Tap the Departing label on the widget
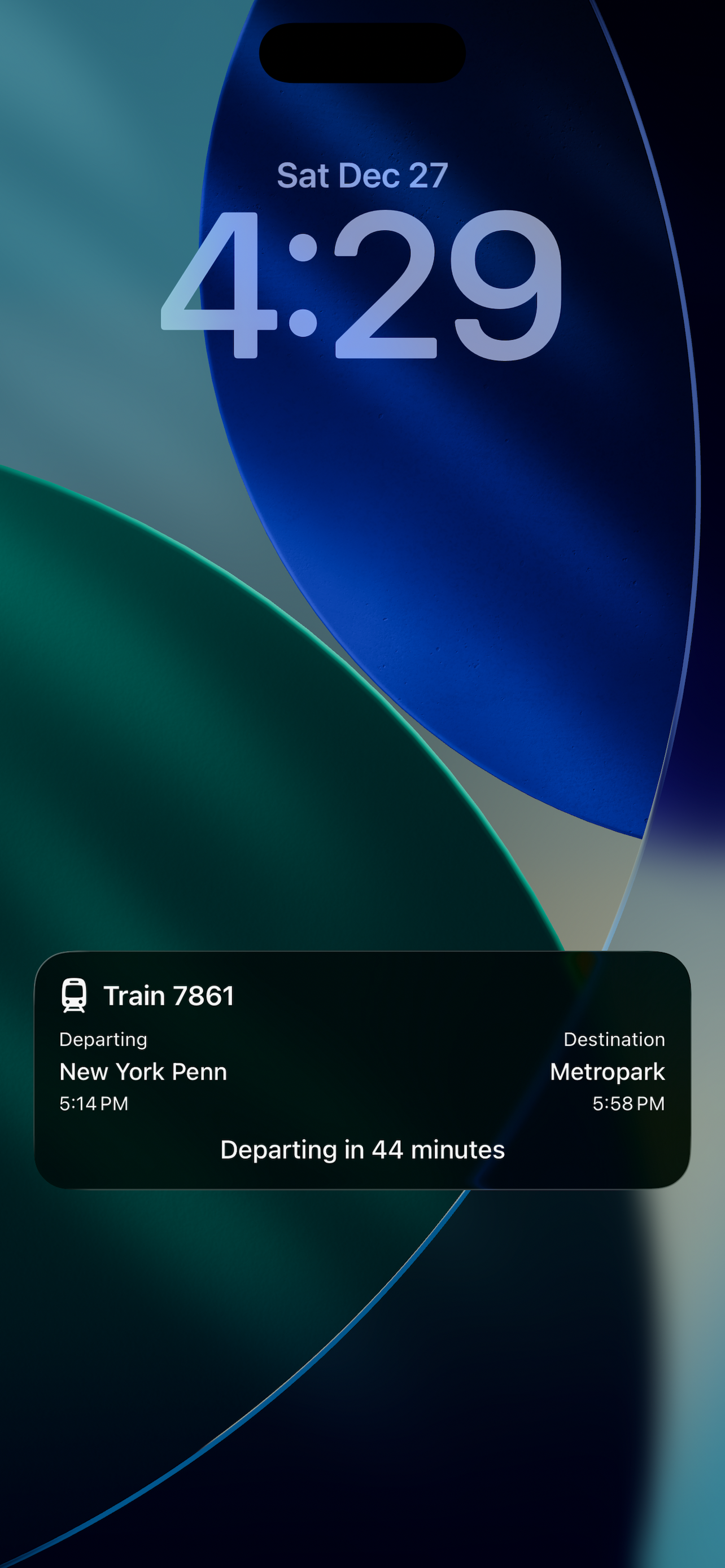Image resolution: width=725 pixels, height=1568 pixels. tap(103, 1040)
